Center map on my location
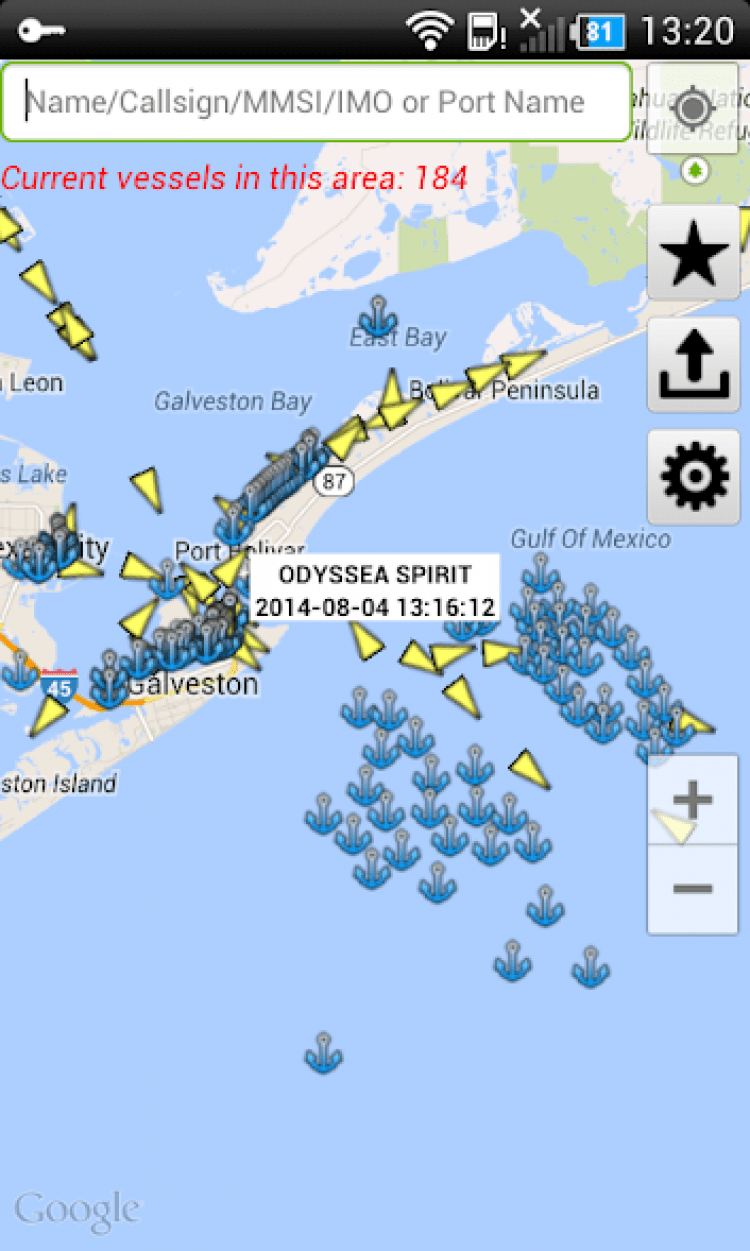 [693, 108]
